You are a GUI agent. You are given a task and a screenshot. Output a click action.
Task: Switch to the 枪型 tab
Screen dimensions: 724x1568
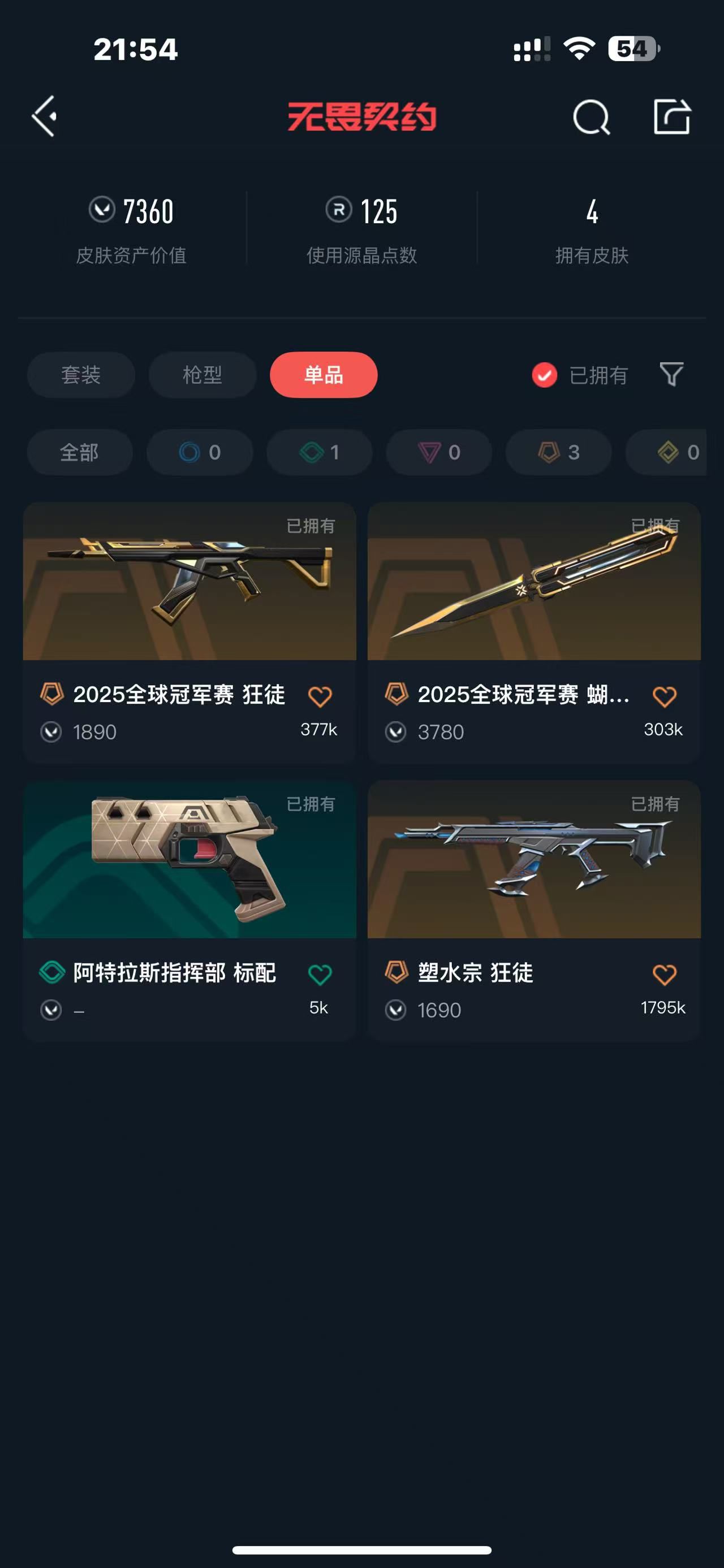pos(202,374)
